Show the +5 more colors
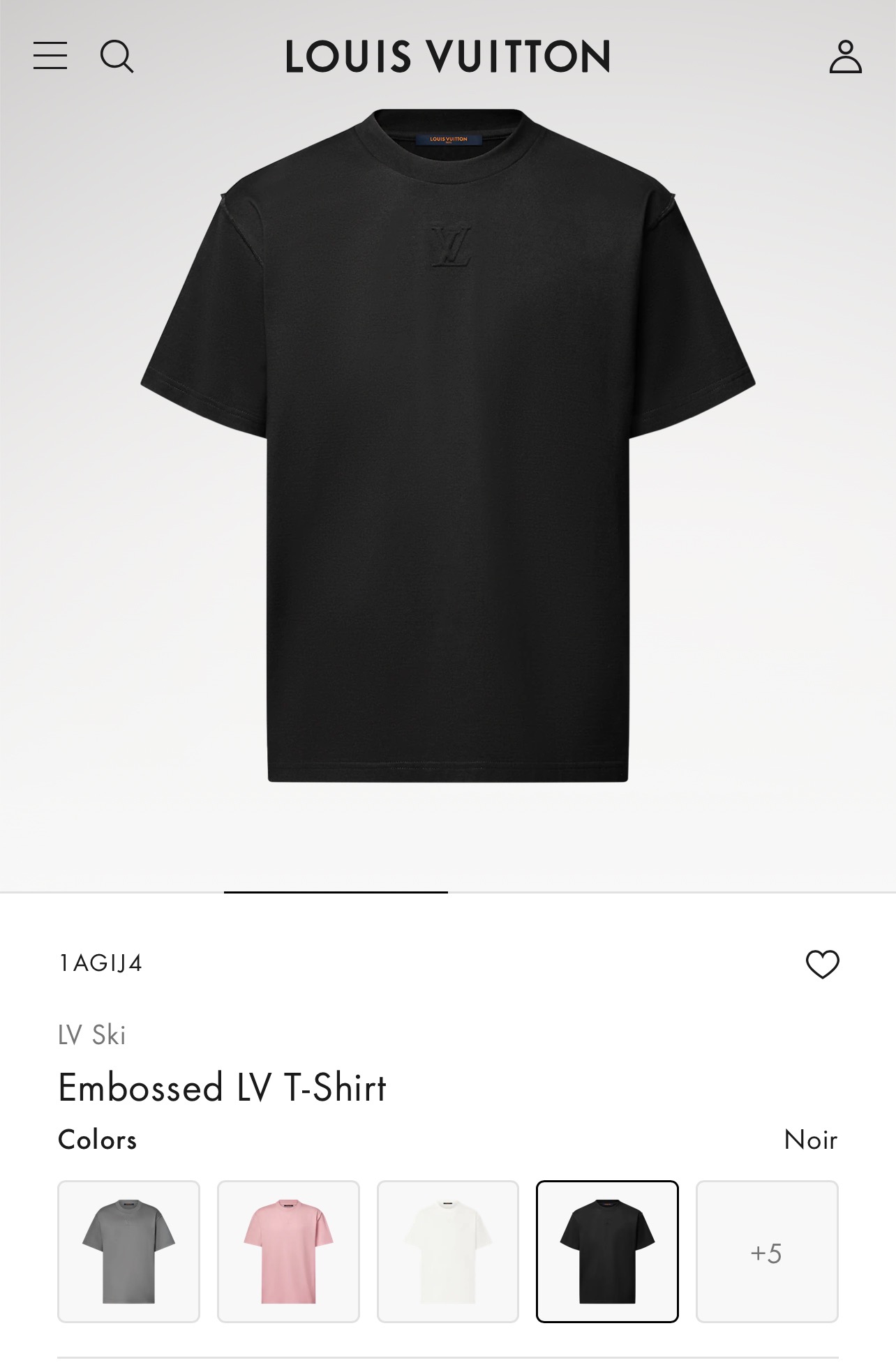This screenshot has height=1372, width=896. click(x=767, y=1251)
